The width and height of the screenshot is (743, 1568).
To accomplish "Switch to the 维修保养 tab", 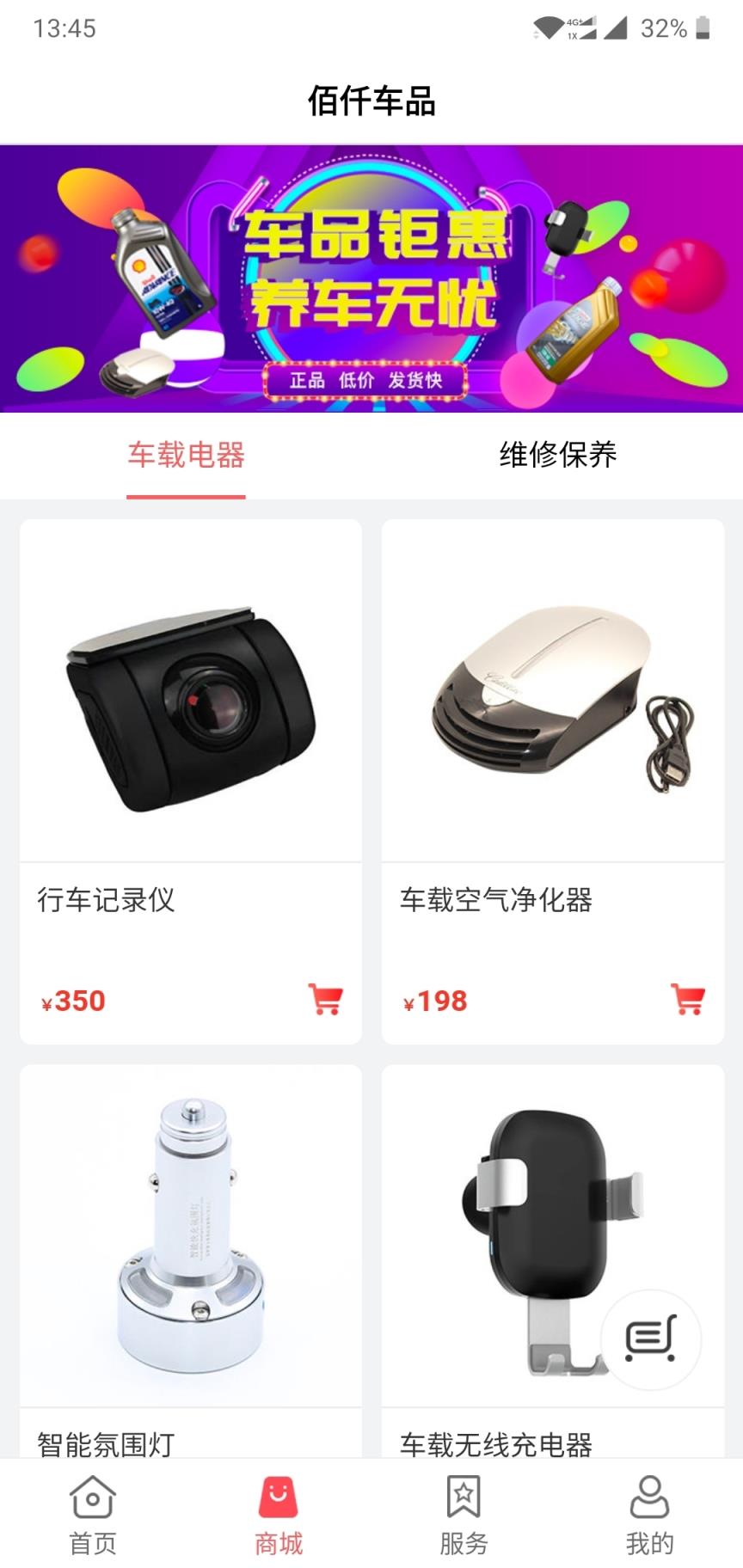I will click(557, 456).
